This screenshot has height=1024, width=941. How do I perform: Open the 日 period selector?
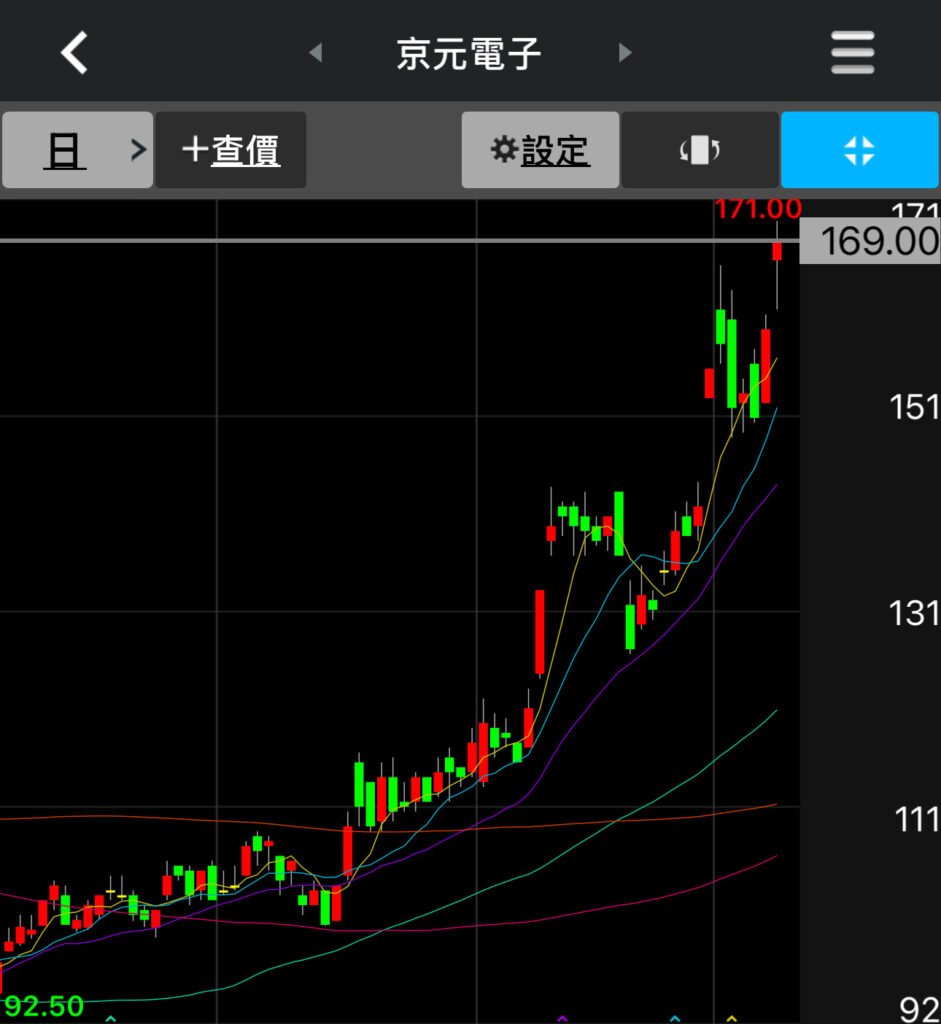click(x=77, y=150)
